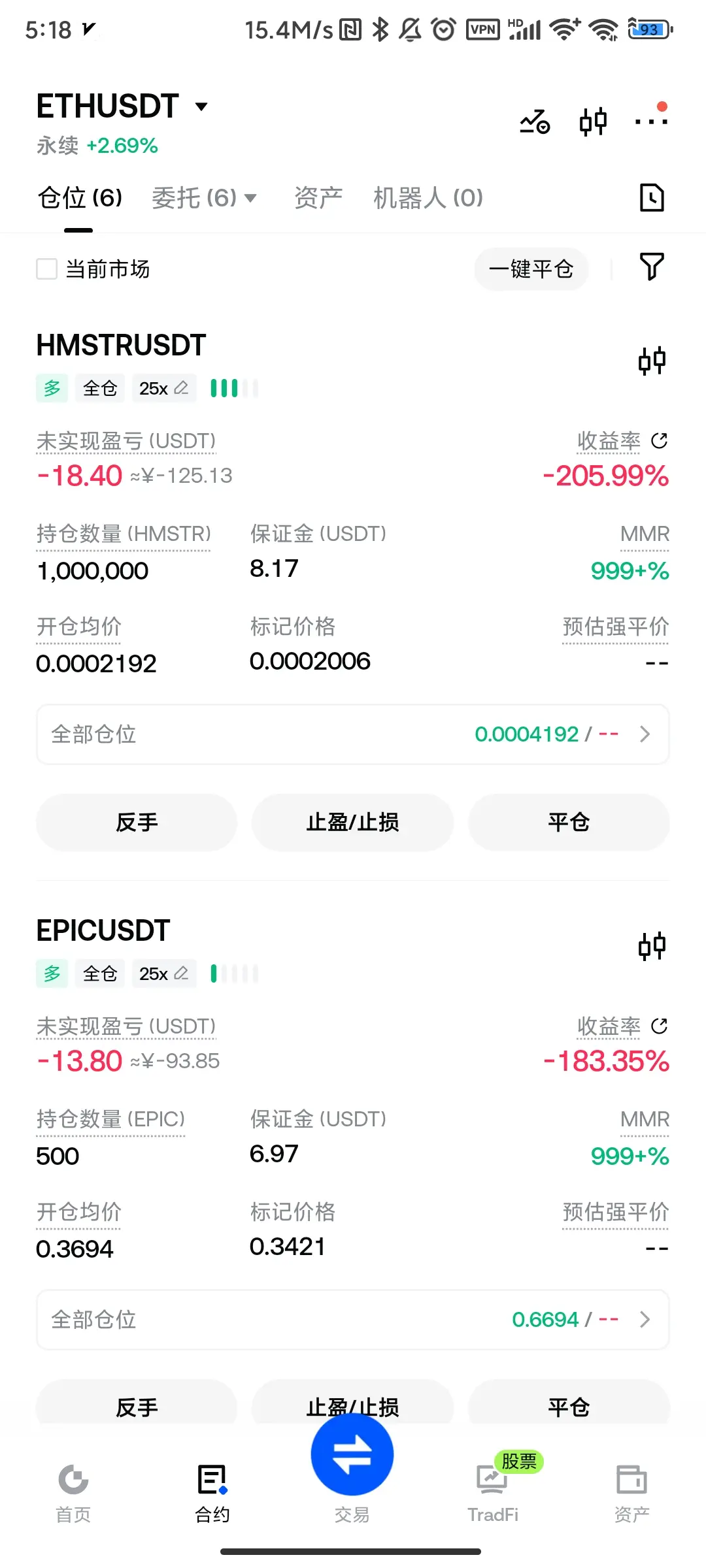Switch to the 委托 (6) tab
The height and width of the screenshot is (1568, 706).
pyautogui.click(x=204, y=197)
